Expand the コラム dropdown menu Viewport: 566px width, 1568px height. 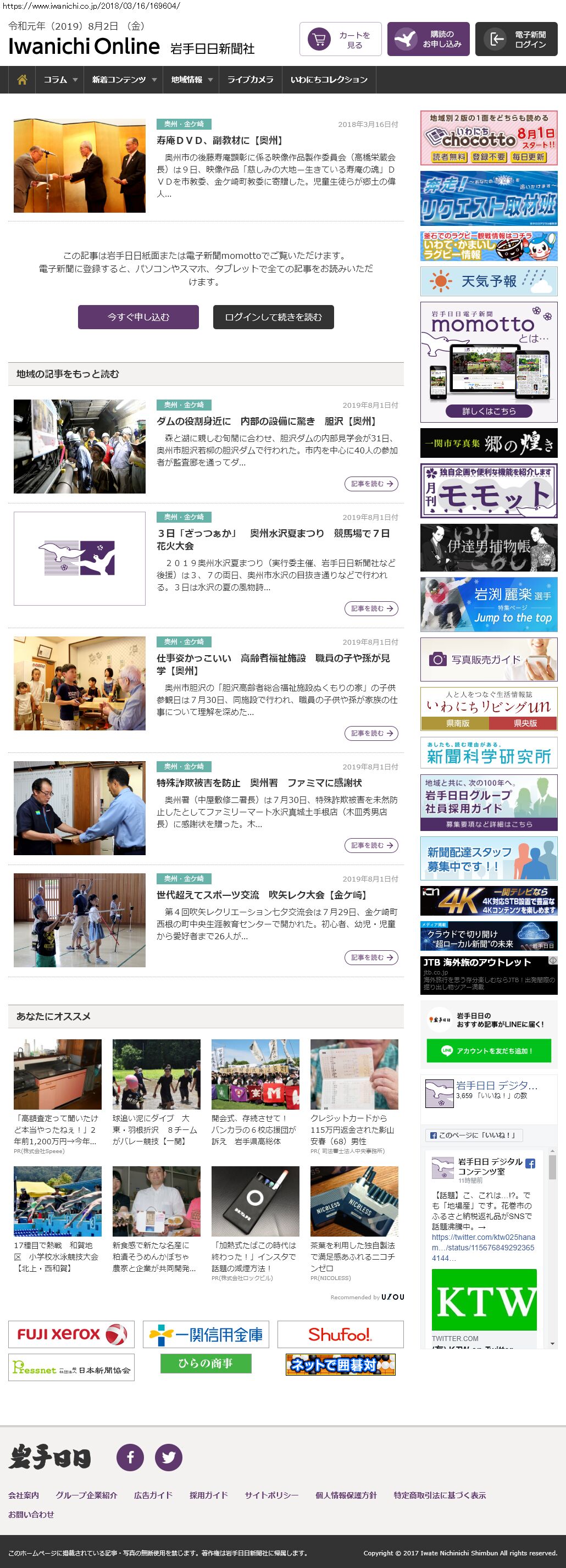(60, 80)
